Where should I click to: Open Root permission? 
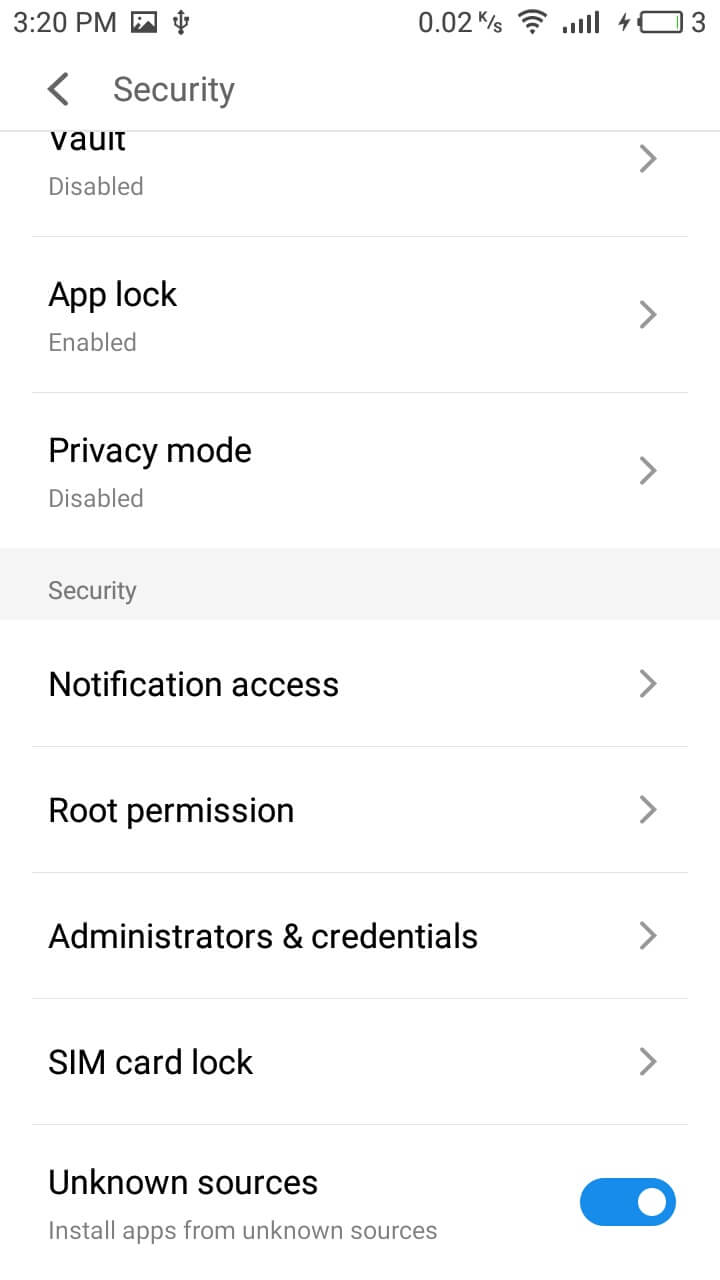click(360, 810)
